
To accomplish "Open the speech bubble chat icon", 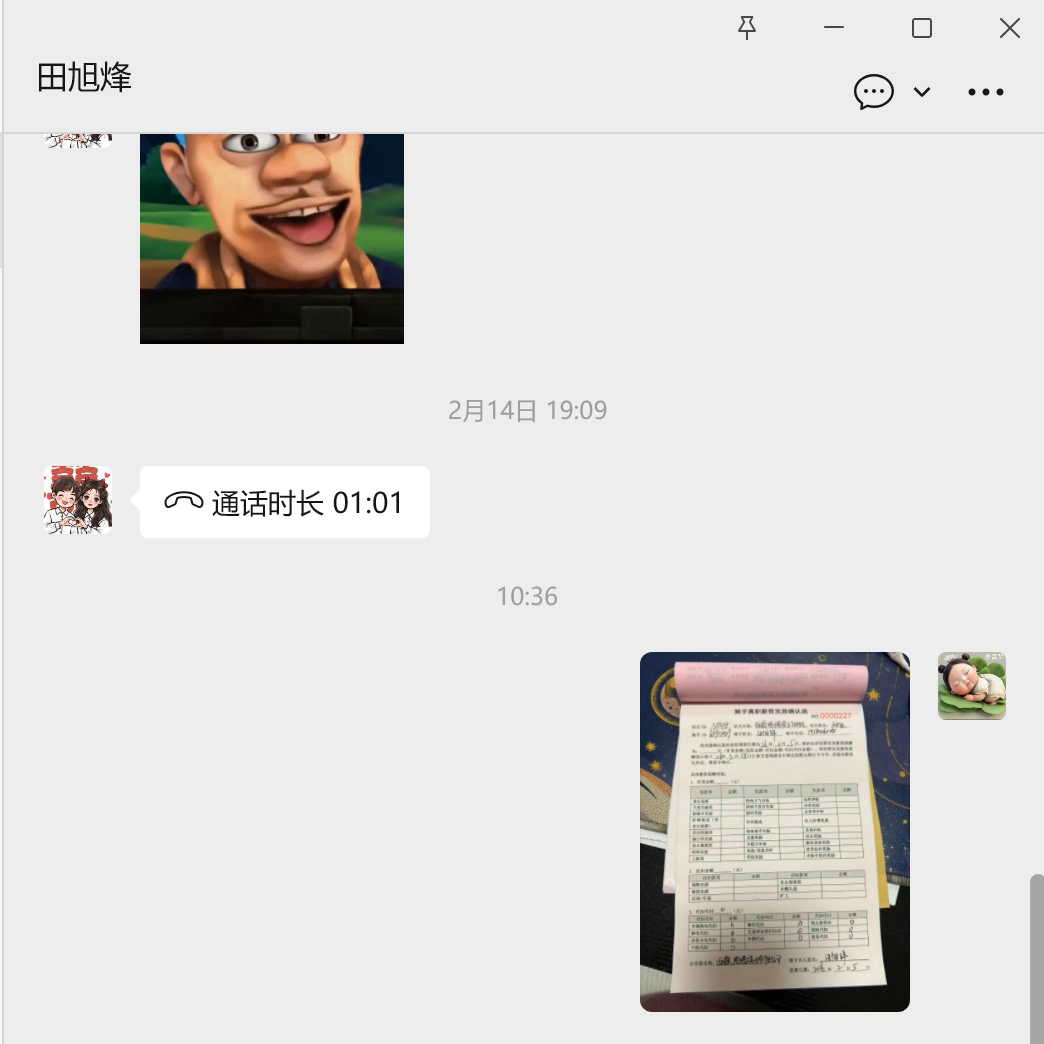I will [873, 92].
